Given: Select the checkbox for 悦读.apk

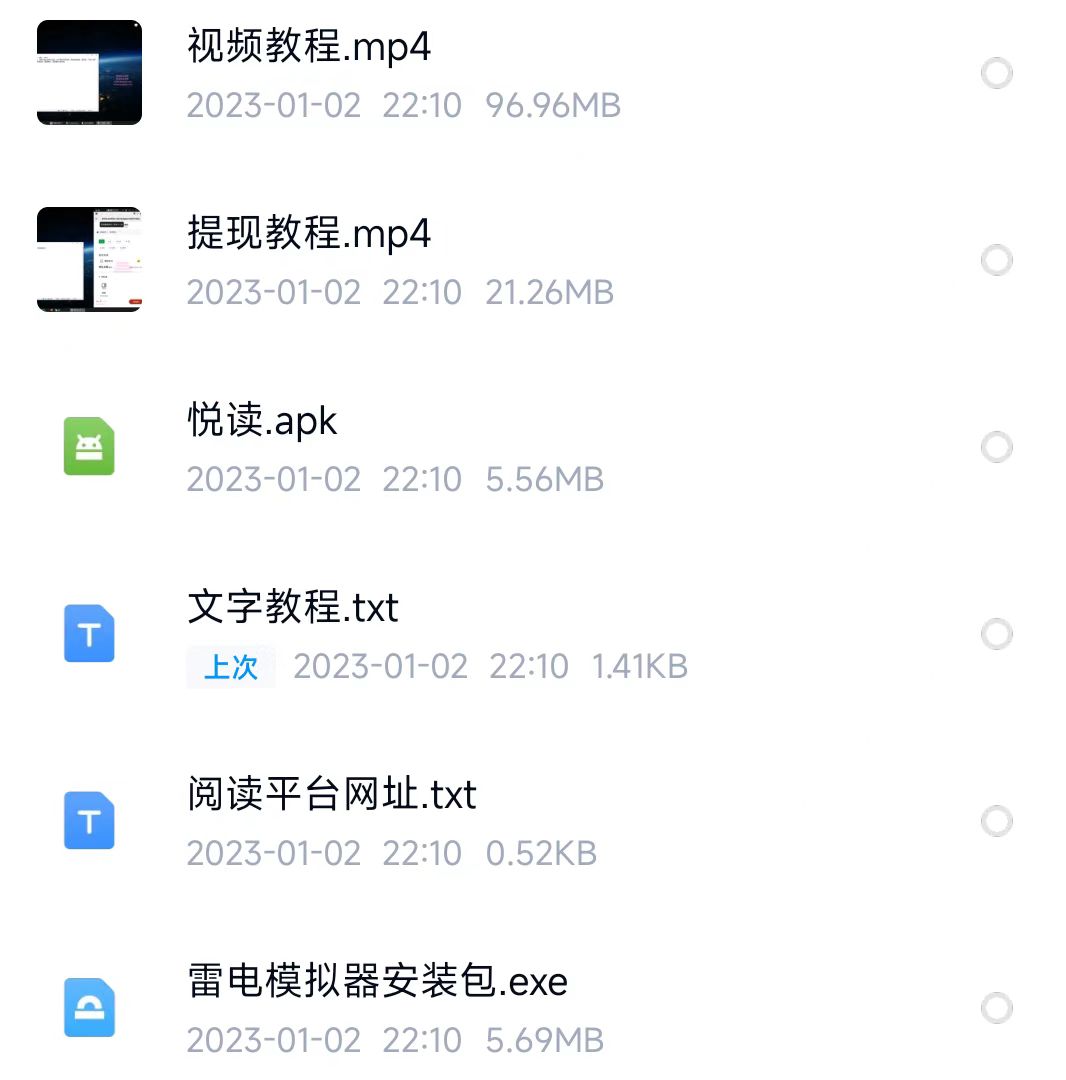Looking at the screenshot, I should (997, 446).
